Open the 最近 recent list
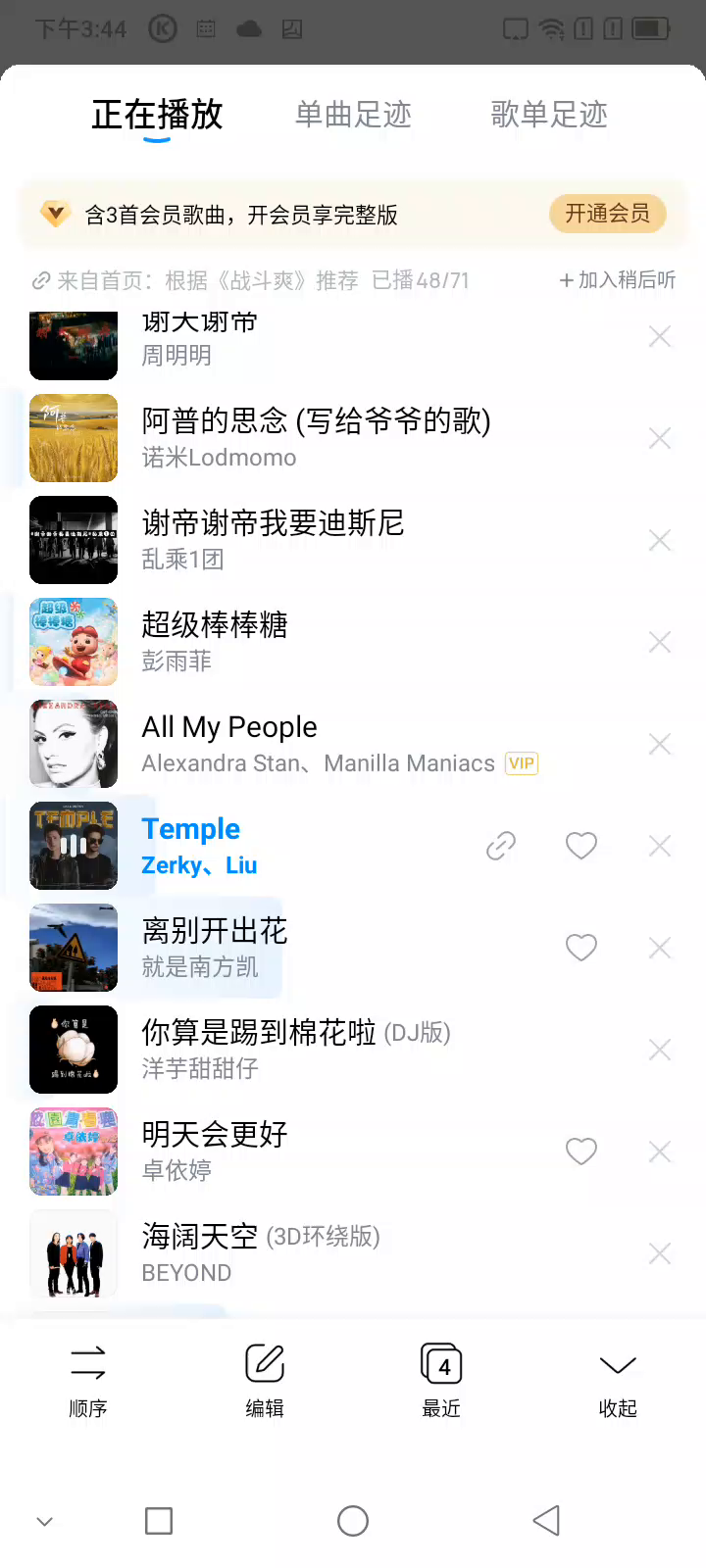The image size is (706, 1568). click(x=441, y=1379)
